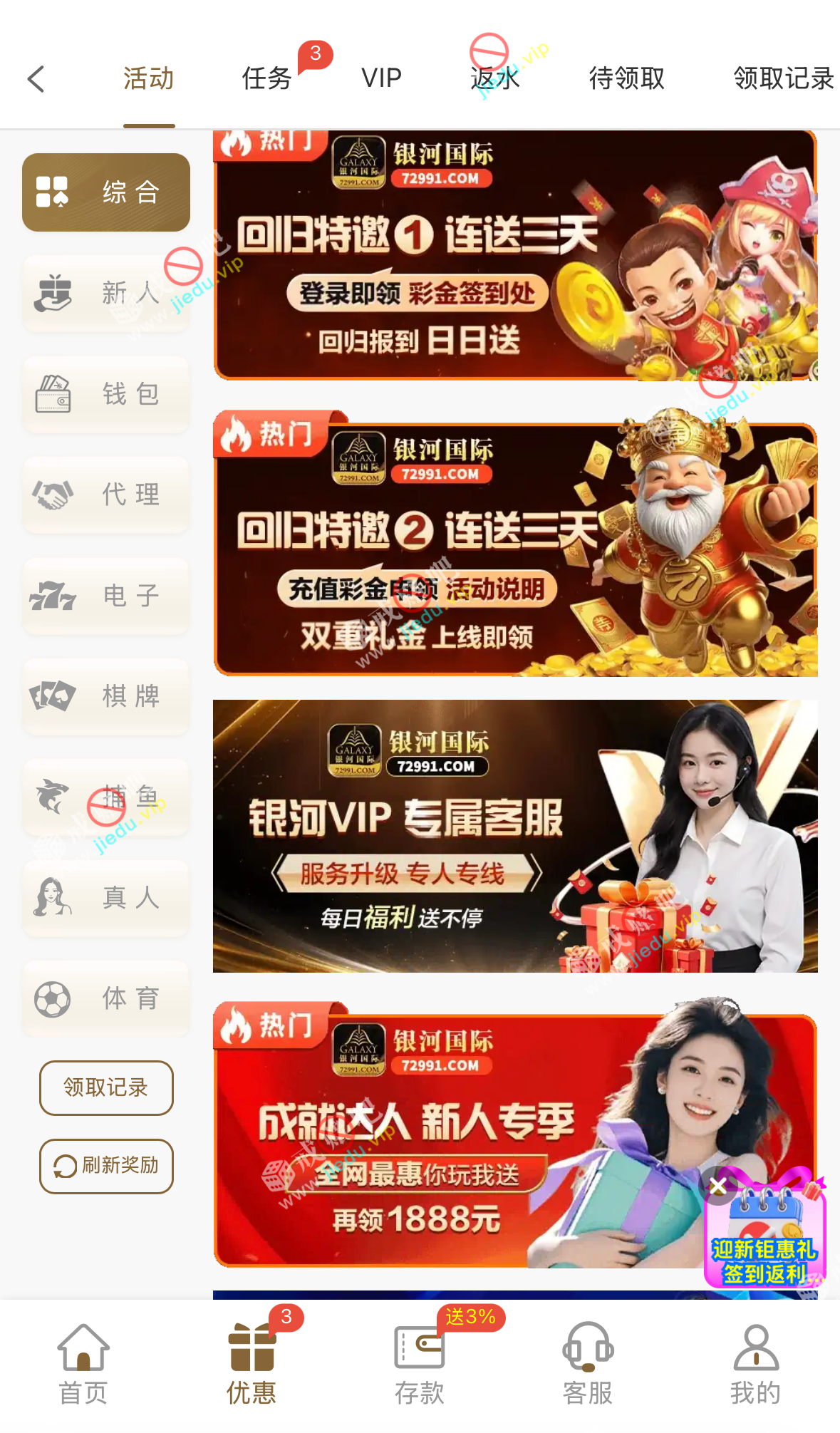Switch to the 任务 tab
Screen dimensions: 840x1433
pyautogui.click(x=267, y=78)
